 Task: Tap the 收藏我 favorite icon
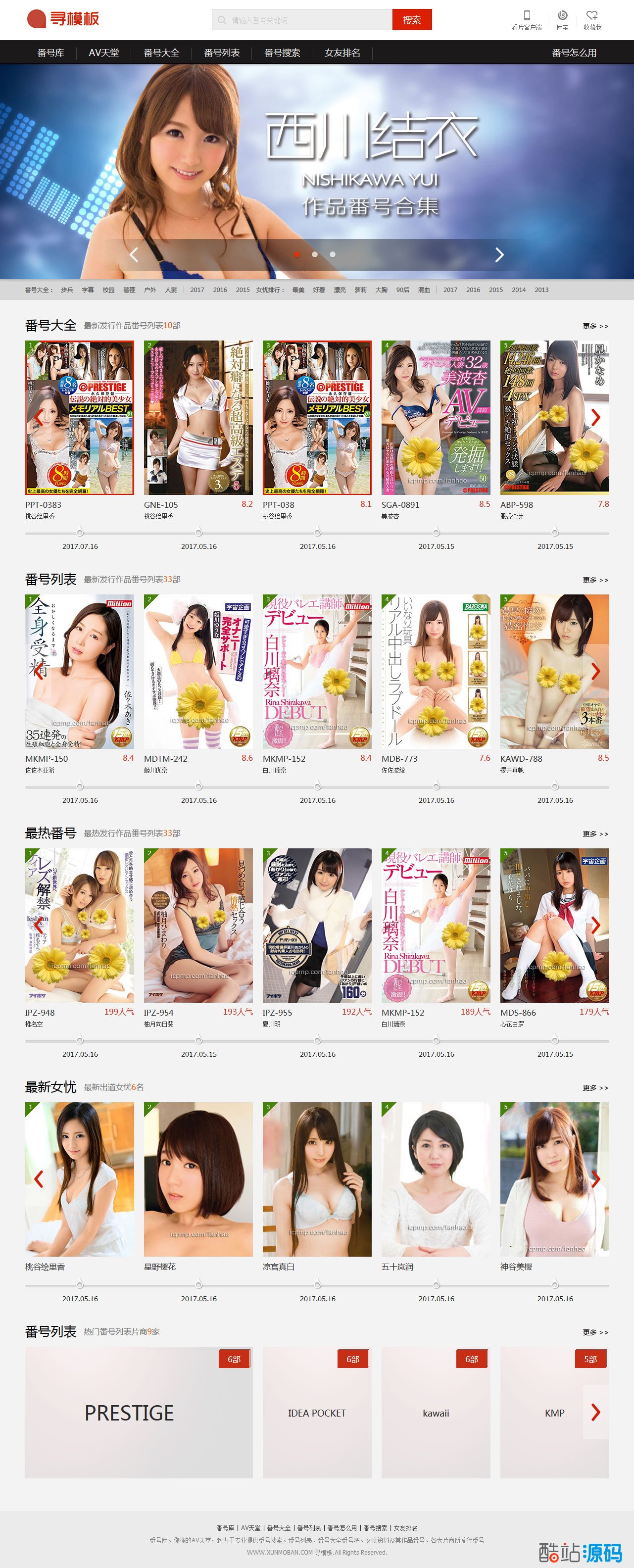[592, 19]
